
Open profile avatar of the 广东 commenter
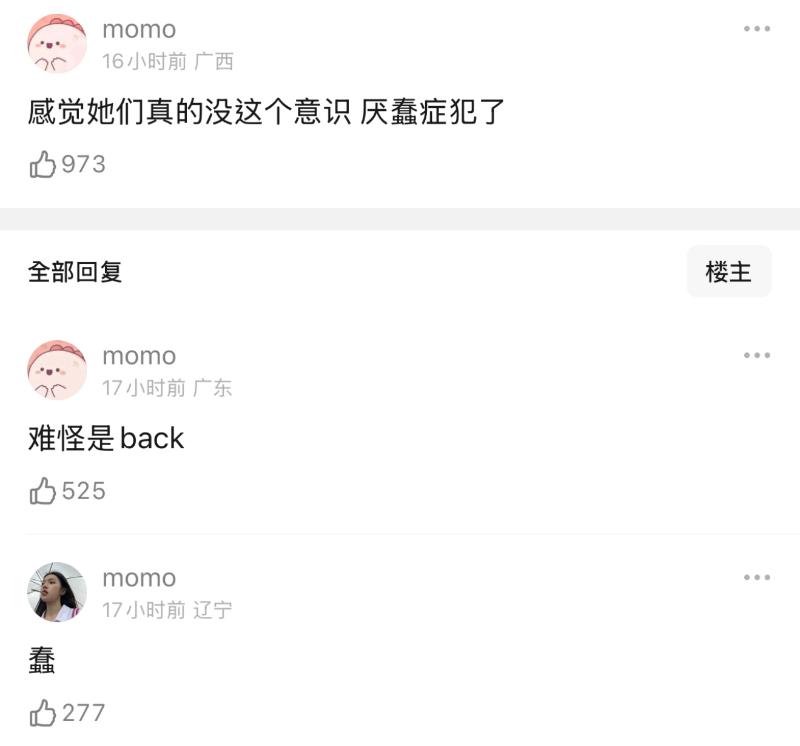click(57, 370)
